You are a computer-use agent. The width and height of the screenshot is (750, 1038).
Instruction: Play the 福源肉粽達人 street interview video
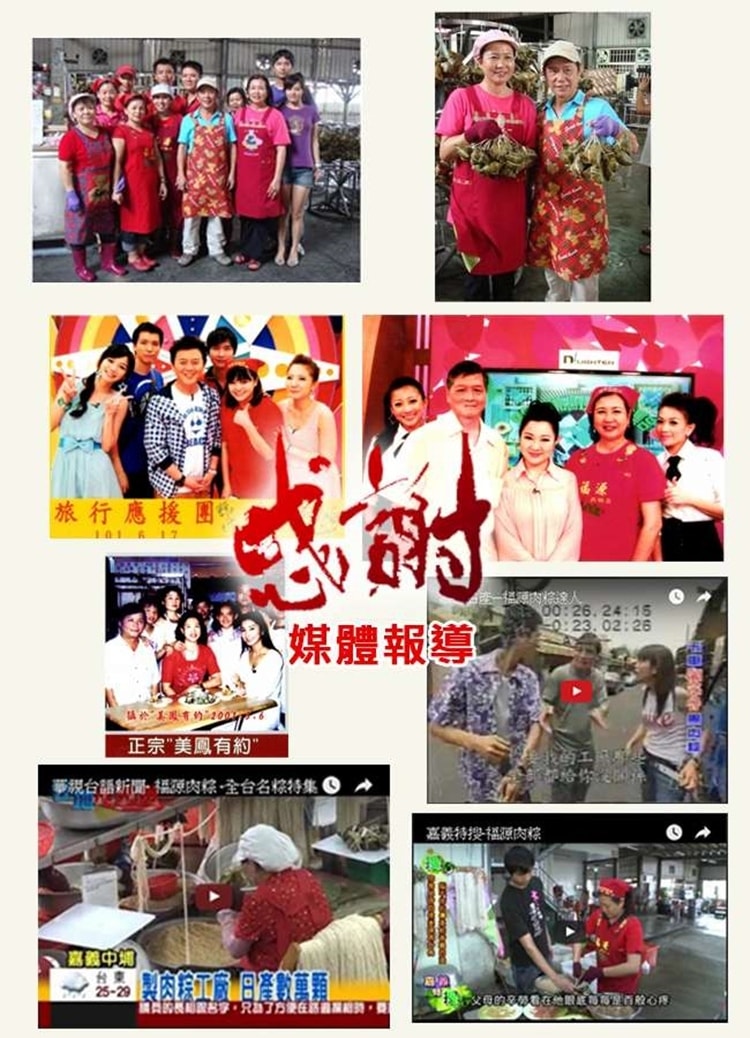tap(577, 690)
